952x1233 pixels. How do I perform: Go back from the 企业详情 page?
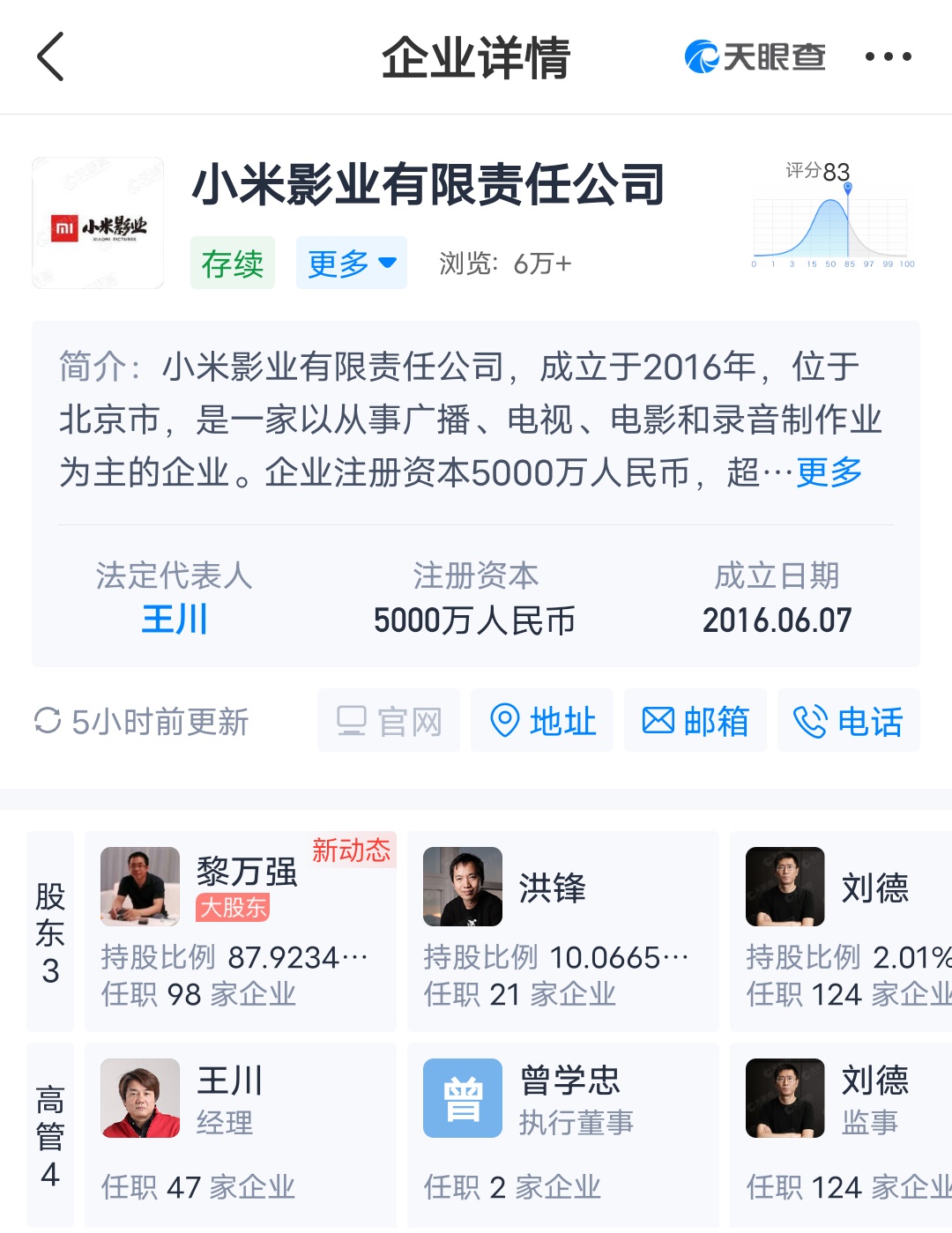click(x=51, y=57)
